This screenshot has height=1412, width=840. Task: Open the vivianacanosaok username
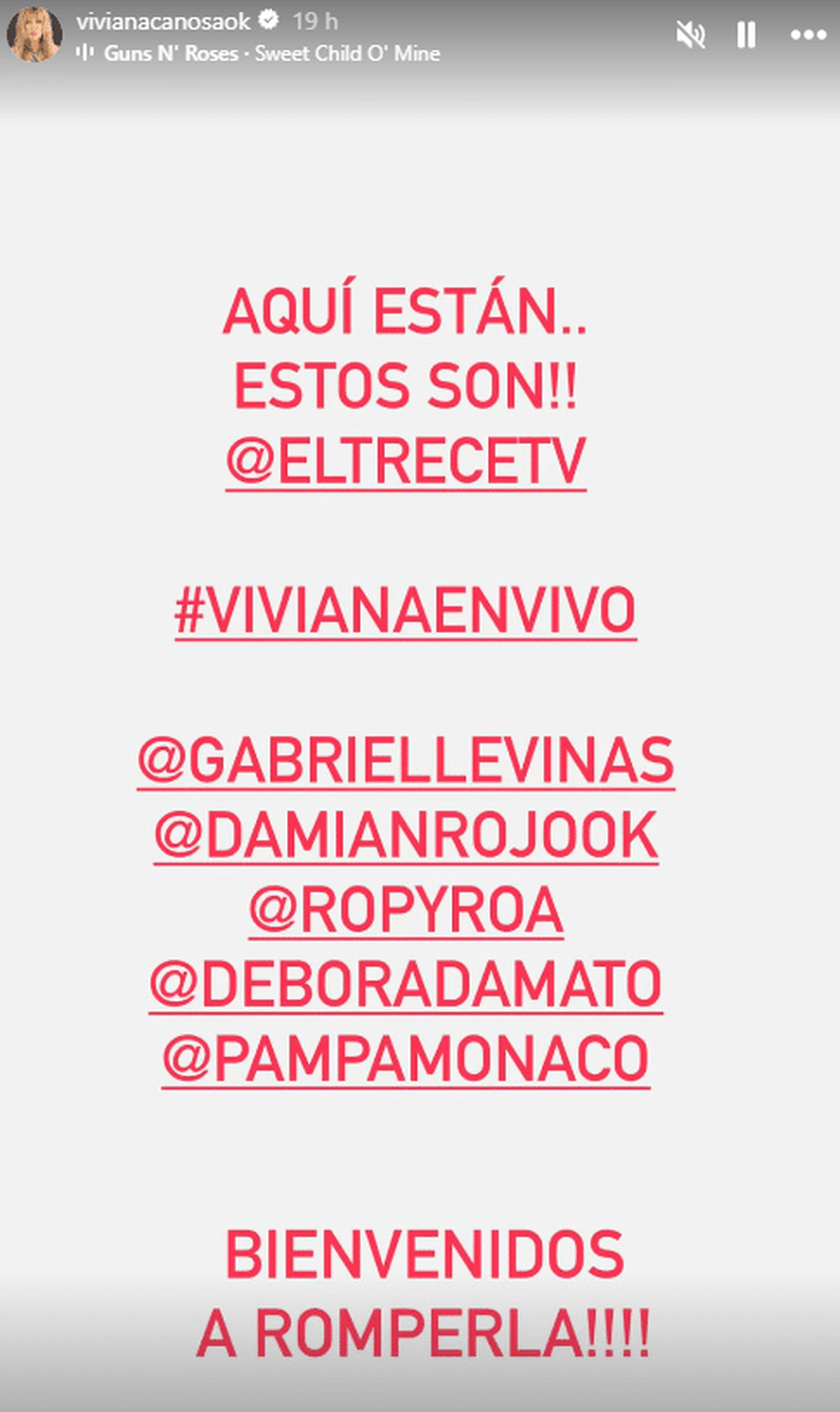click(162, 22)
